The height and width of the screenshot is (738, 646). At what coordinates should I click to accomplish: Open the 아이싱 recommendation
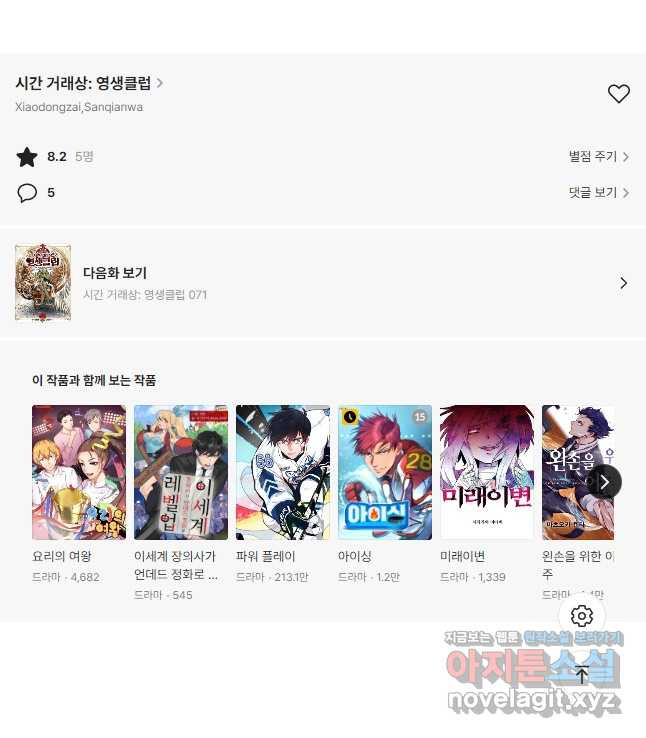(385, 473)
